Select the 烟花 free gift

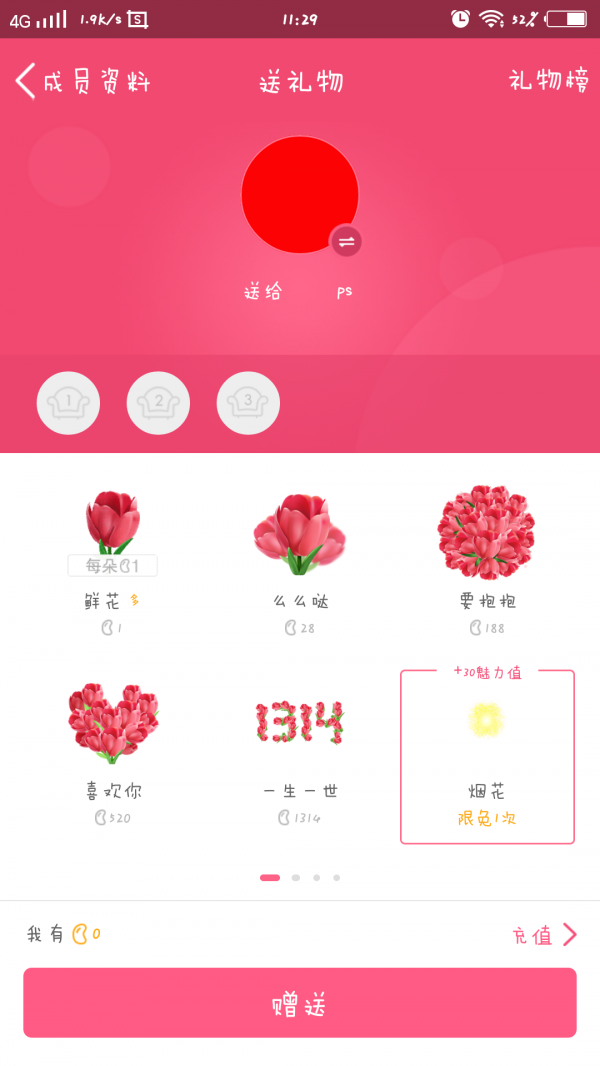487,757
